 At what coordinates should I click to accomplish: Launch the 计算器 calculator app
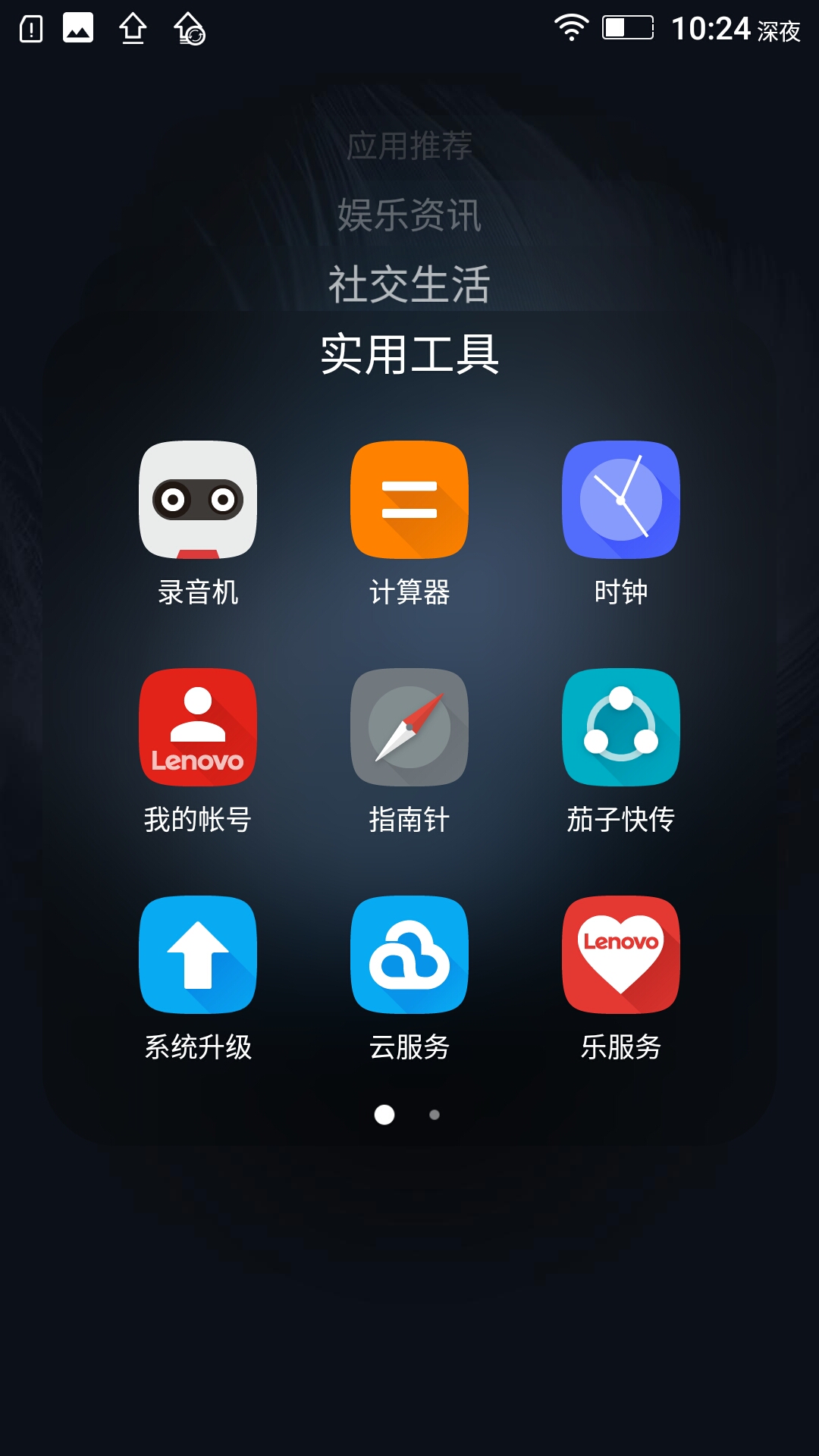click(409, 500)
